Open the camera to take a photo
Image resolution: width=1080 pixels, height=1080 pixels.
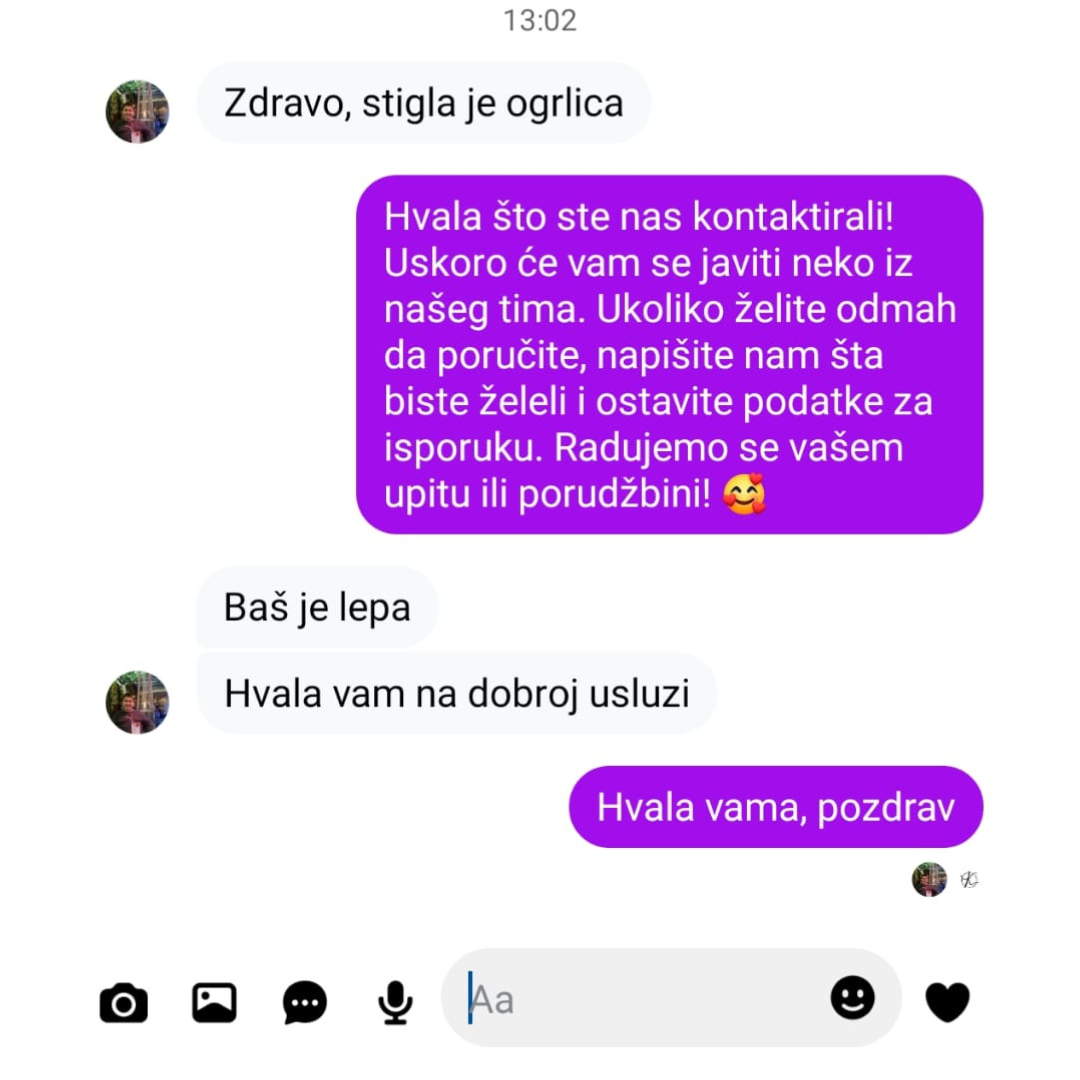pos(124,1002)
